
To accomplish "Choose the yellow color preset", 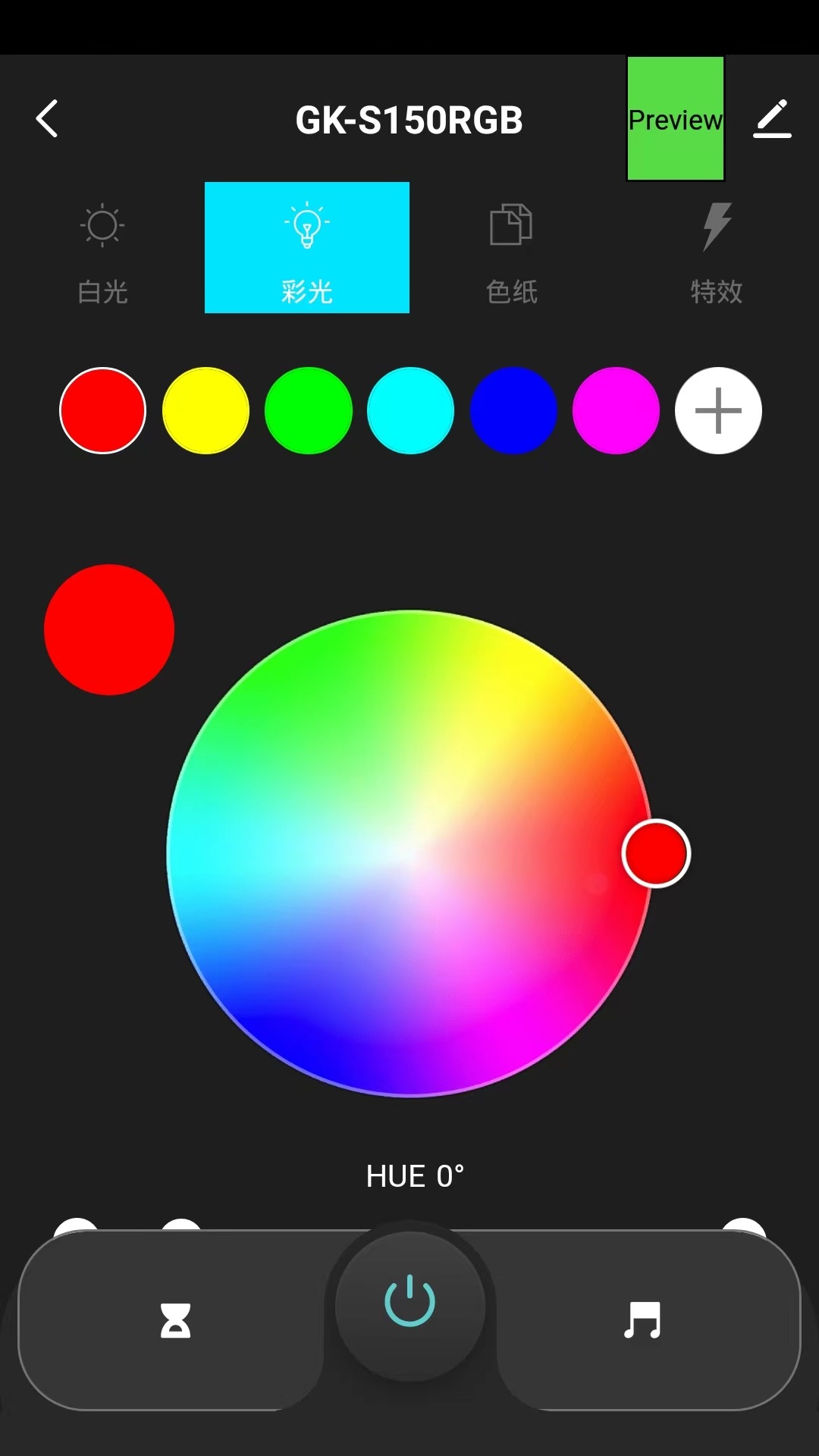I will pos(206,411).
